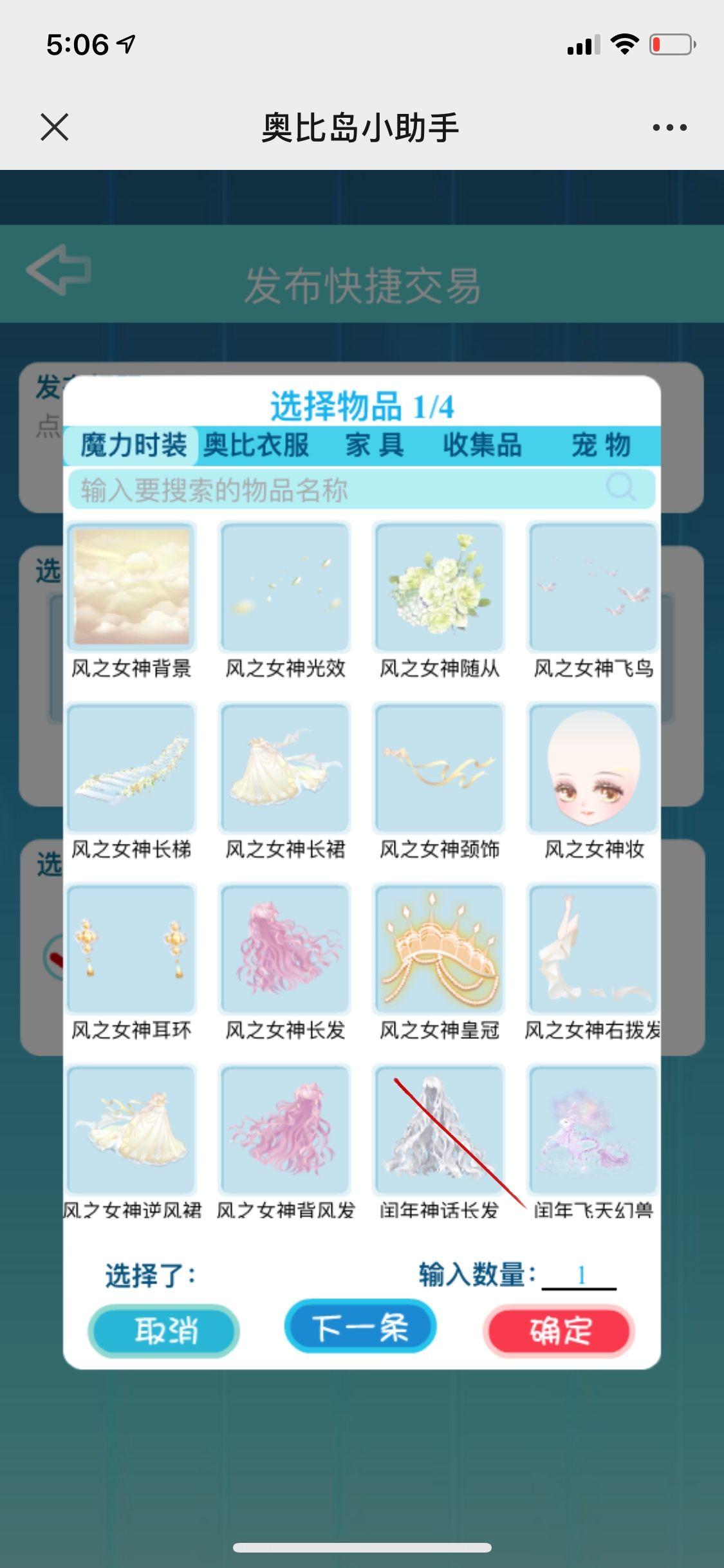Image resolution: width=724 pixels, height=1568 pixels.
Task: Select the 风之女神长梯 stairs item
Action: 131,768
